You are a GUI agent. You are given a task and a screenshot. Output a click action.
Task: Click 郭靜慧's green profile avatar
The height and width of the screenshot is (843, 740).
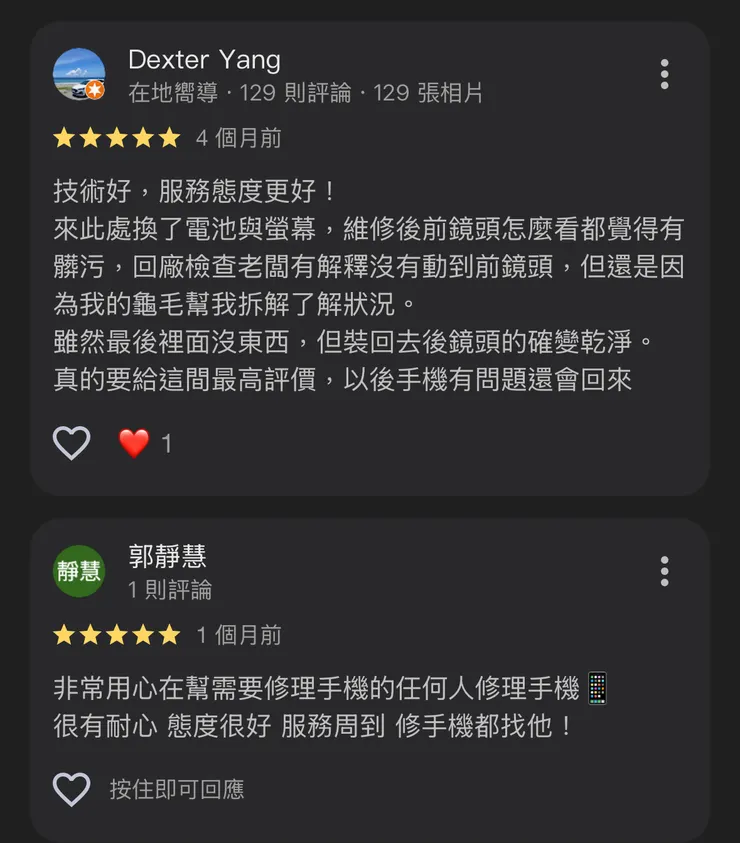pyautogui.click(x=78, y=571)
